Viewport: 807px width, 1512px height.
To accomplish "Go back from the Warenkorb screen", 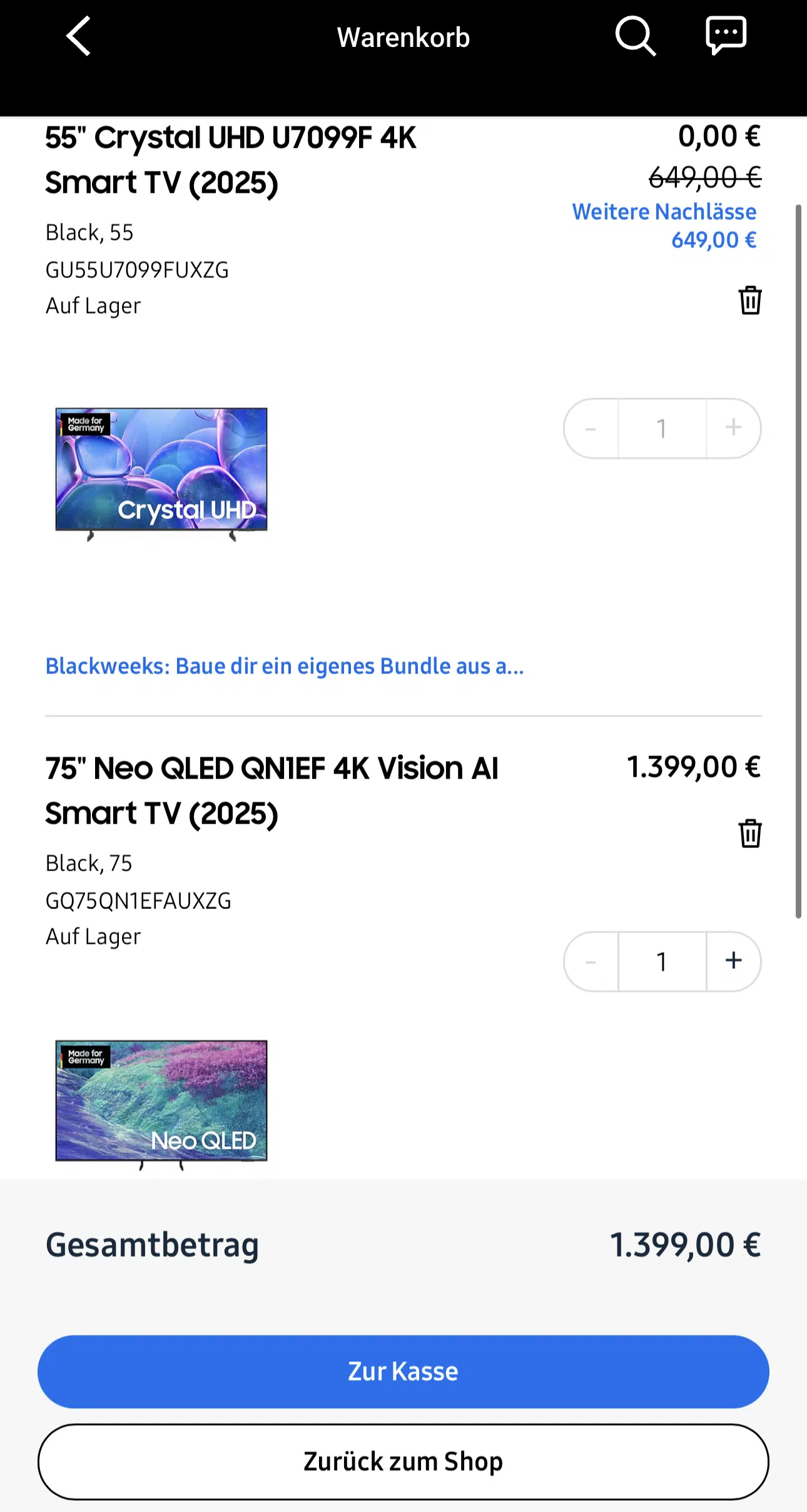I will click(x=79, y=36).
